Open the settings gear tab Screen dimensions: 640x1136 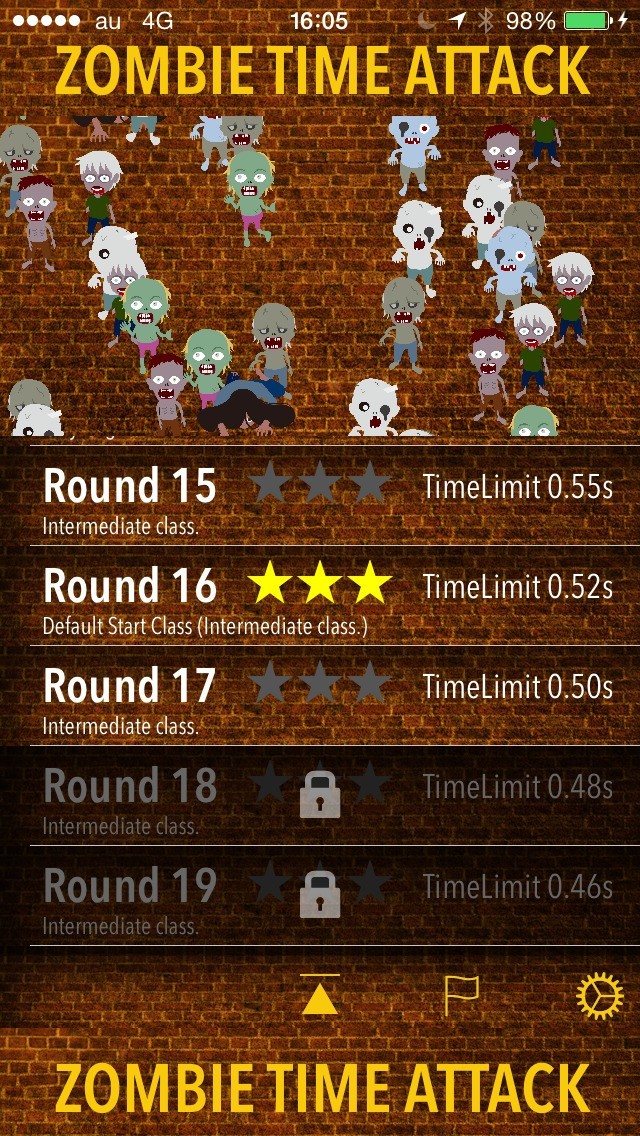600,997
